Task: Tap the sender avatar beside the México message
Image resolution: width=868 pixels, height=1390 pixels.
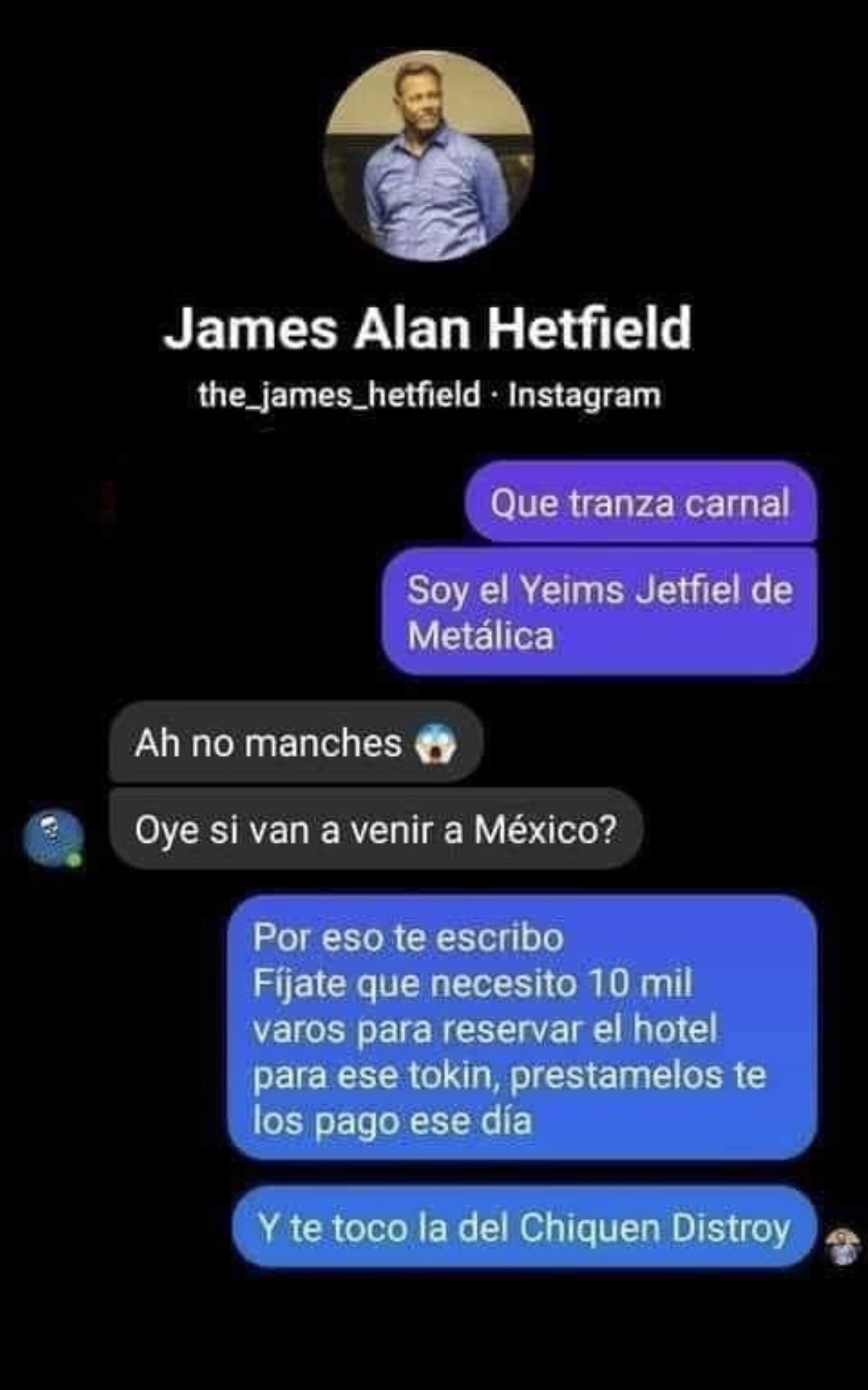Action: 53,838
